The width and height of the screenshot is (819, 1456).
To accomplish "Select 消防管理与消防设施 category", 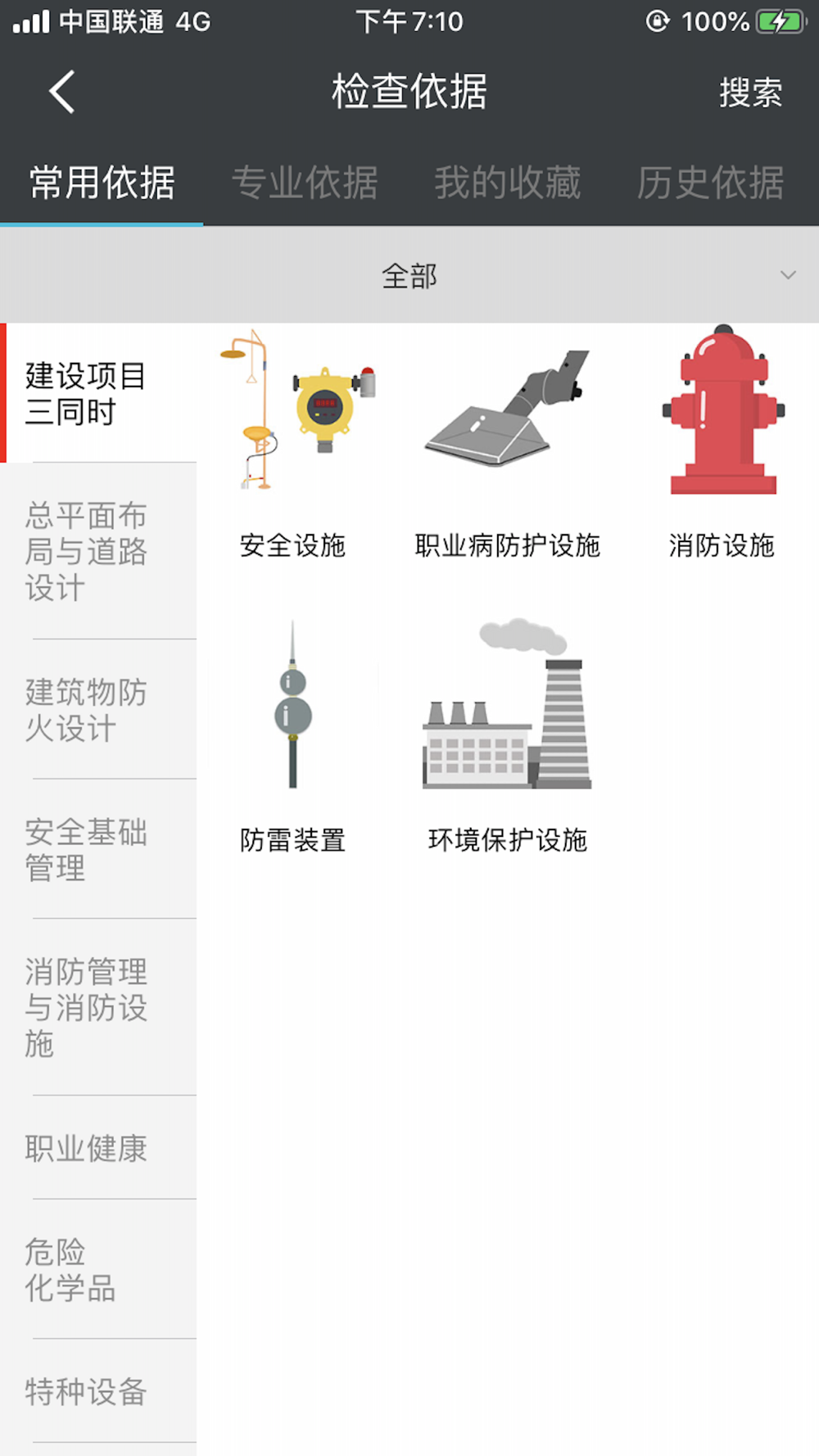I will coord(98,1007).
